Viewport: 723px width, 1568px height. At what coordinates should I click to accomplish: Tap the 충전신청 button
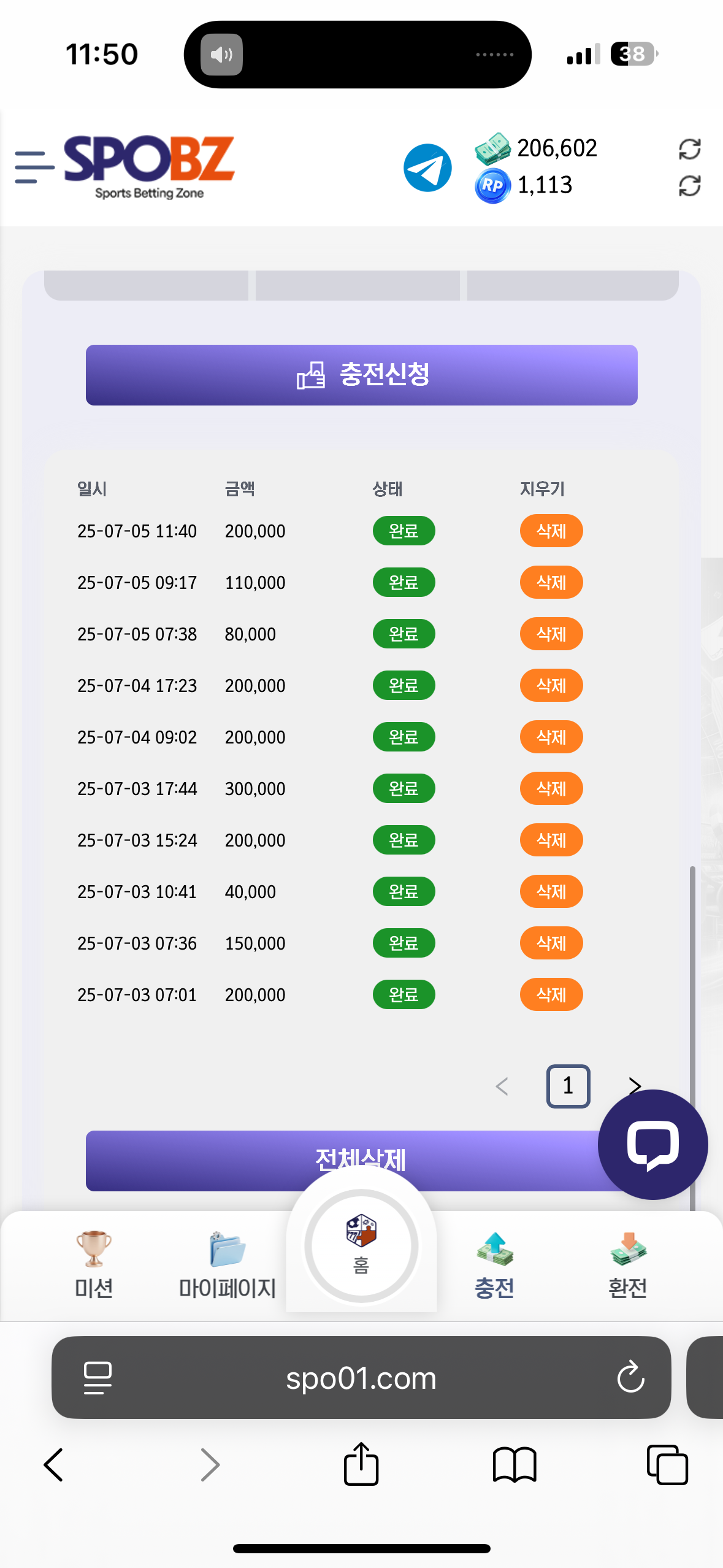(361, 375)
